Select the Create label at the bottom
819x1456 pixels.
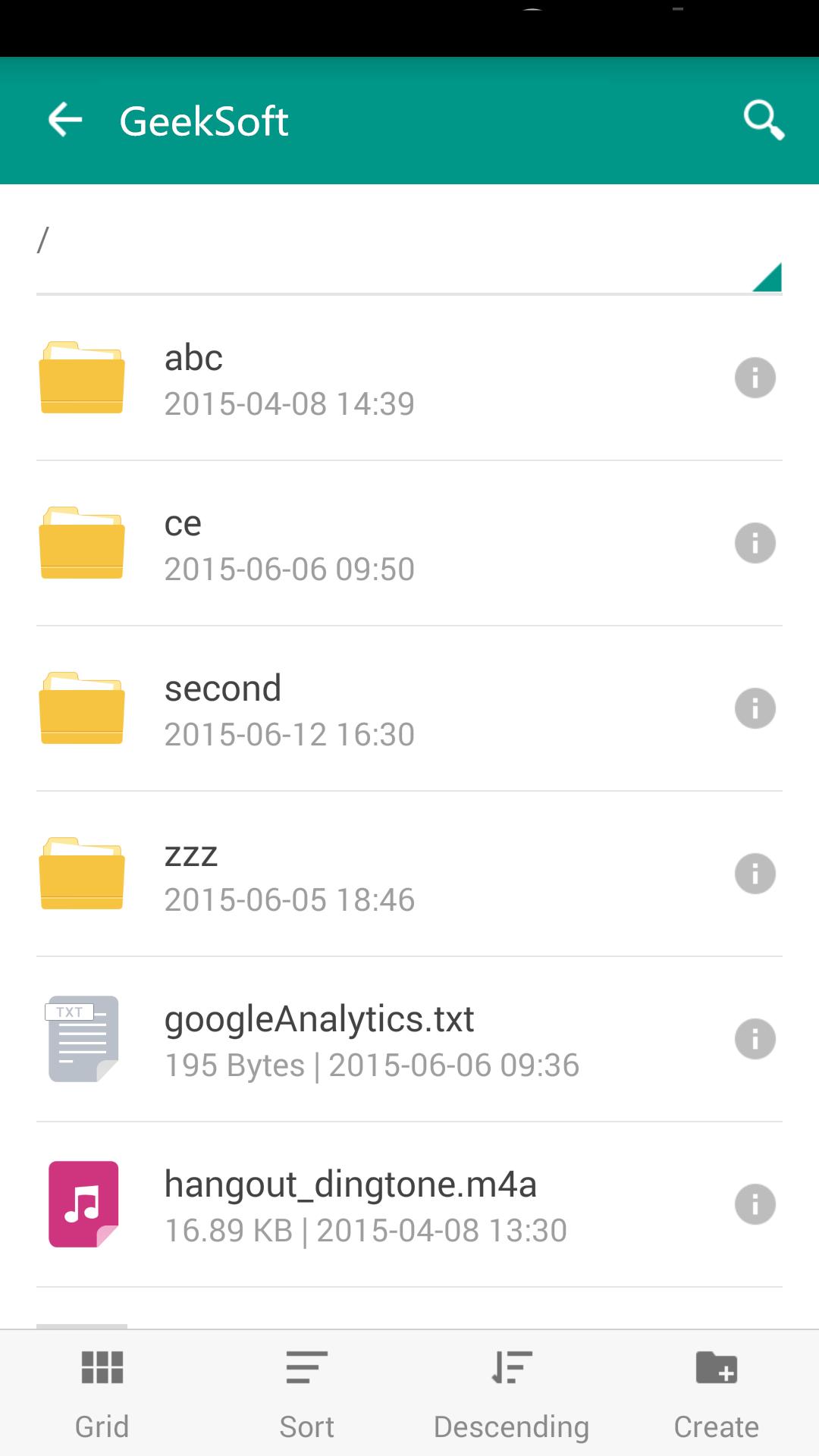point(716,1424)
